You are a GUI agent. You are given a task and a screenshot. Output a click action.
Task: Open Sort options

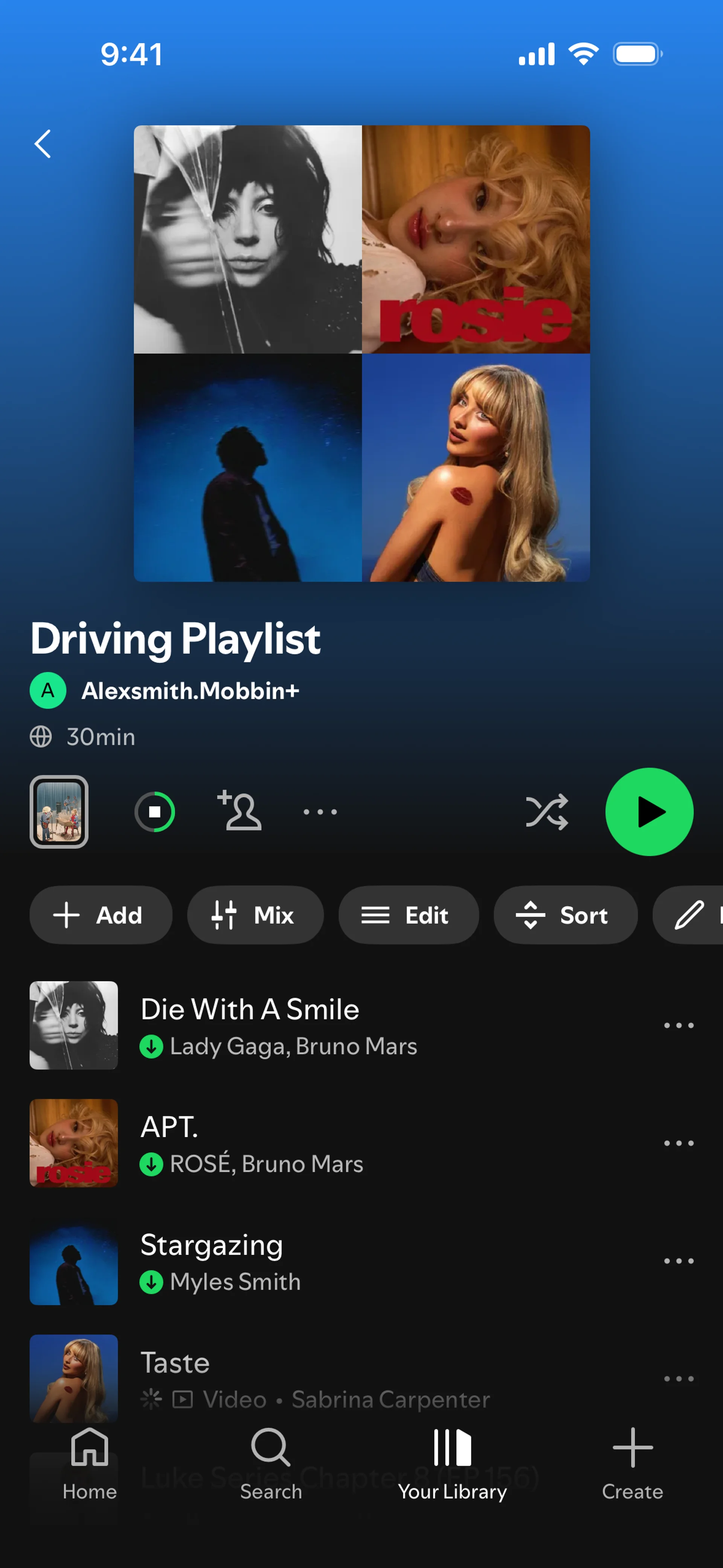(x=565, y=914)
